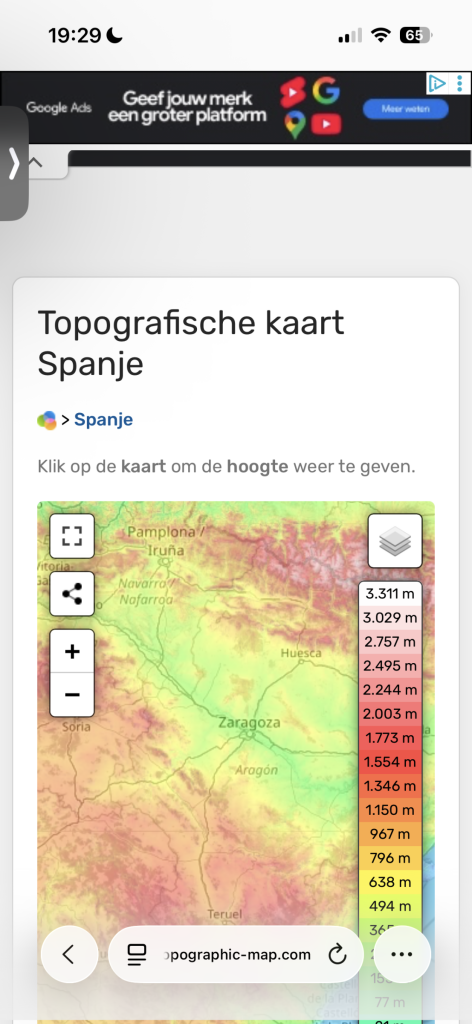Reload the topographic-map.com page
The width and height of the screenshot is (472, 1024).
click(337, 955)
